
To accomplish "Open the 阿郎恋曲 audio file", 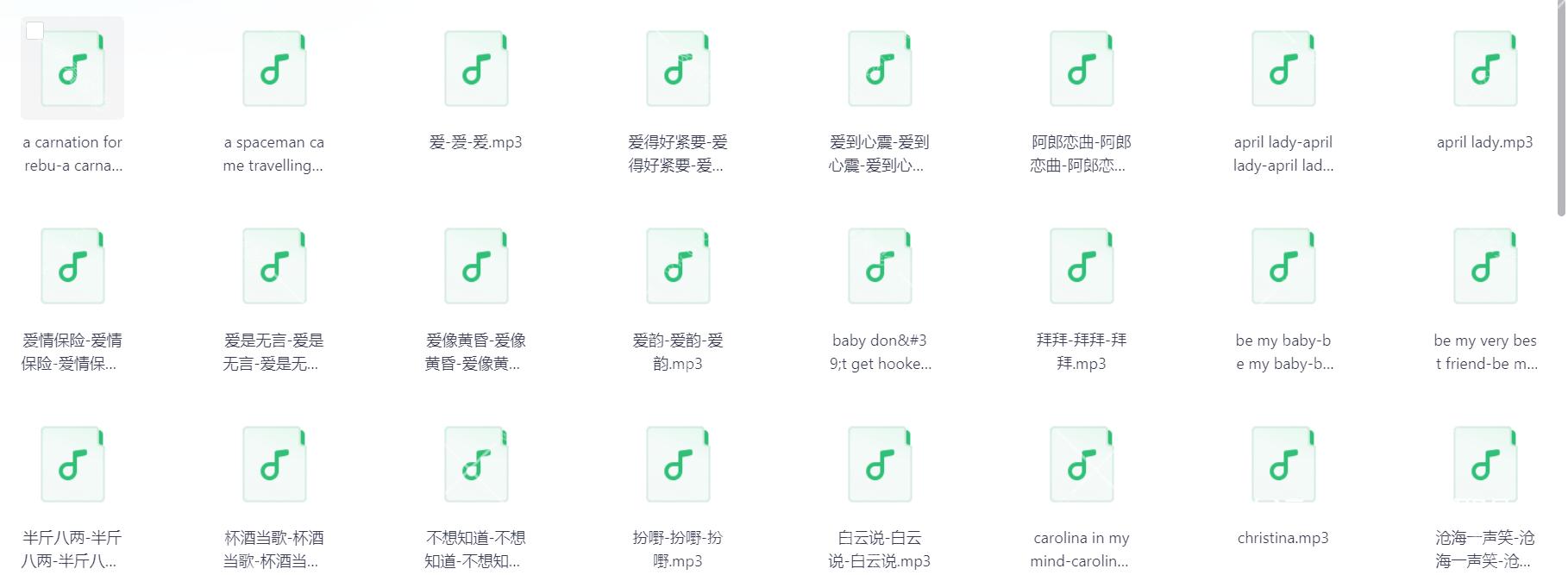I will [1082, 69].
